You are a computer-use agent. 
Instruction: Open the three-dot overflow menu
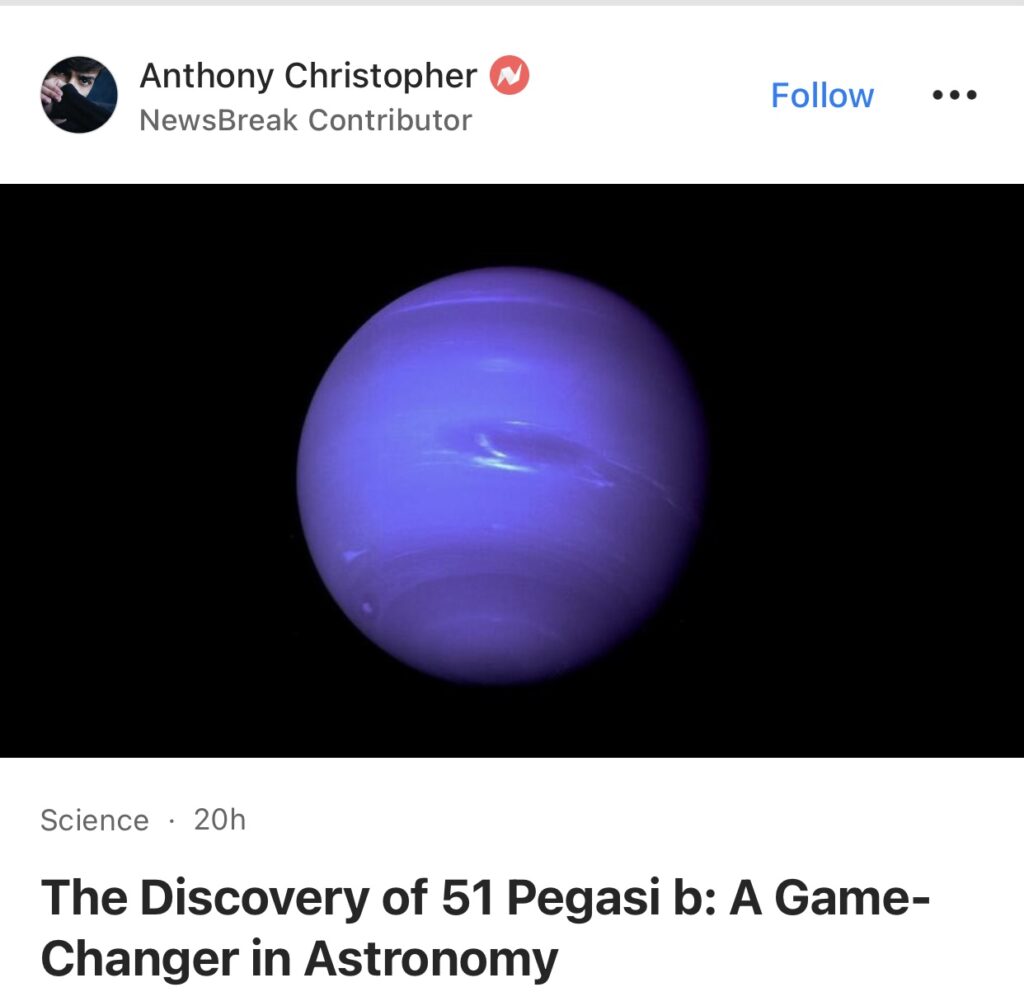pos(954,96)
